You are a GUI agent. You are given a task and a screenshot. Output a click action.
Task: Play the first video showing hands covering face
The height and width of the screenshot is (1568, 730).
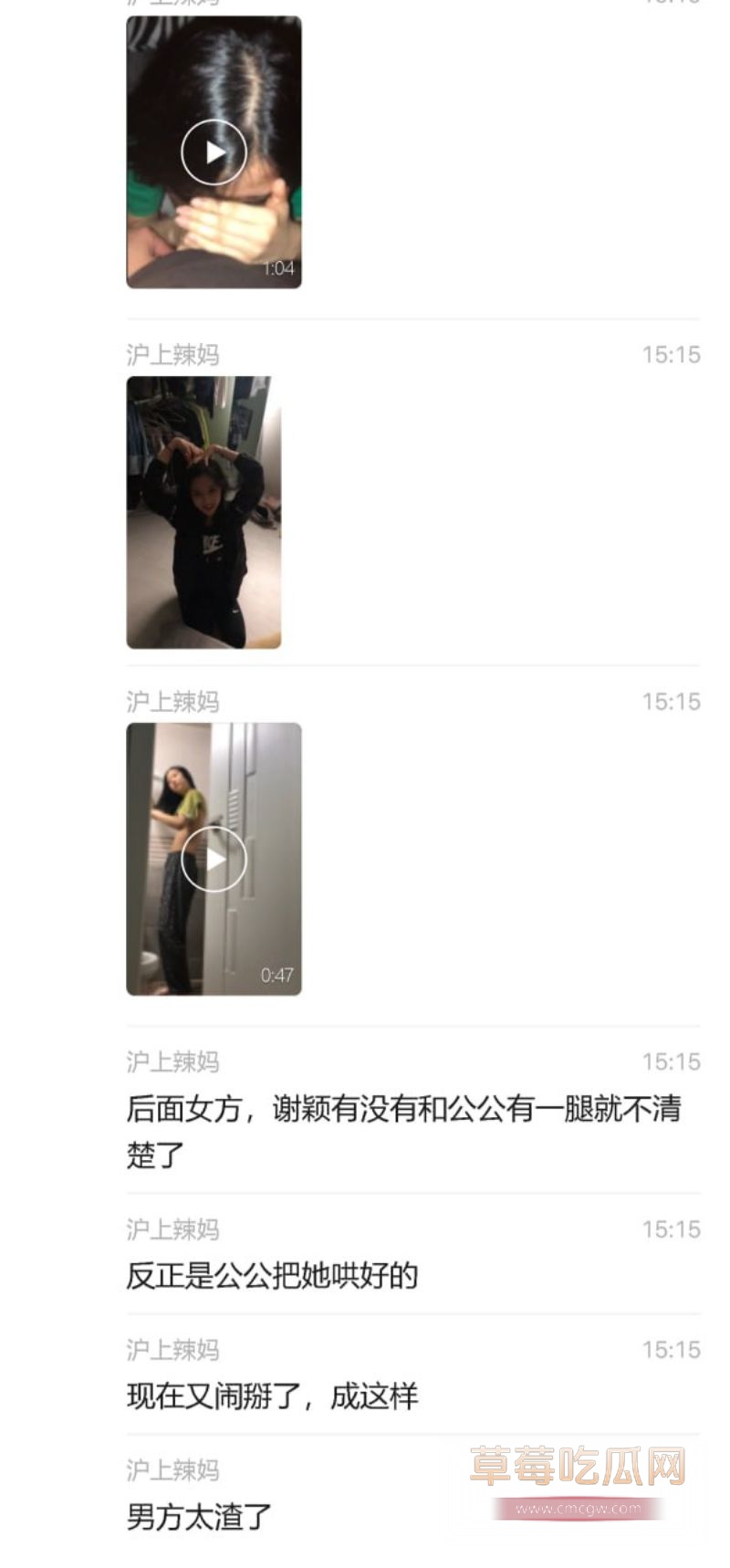(x=213, y=151)
